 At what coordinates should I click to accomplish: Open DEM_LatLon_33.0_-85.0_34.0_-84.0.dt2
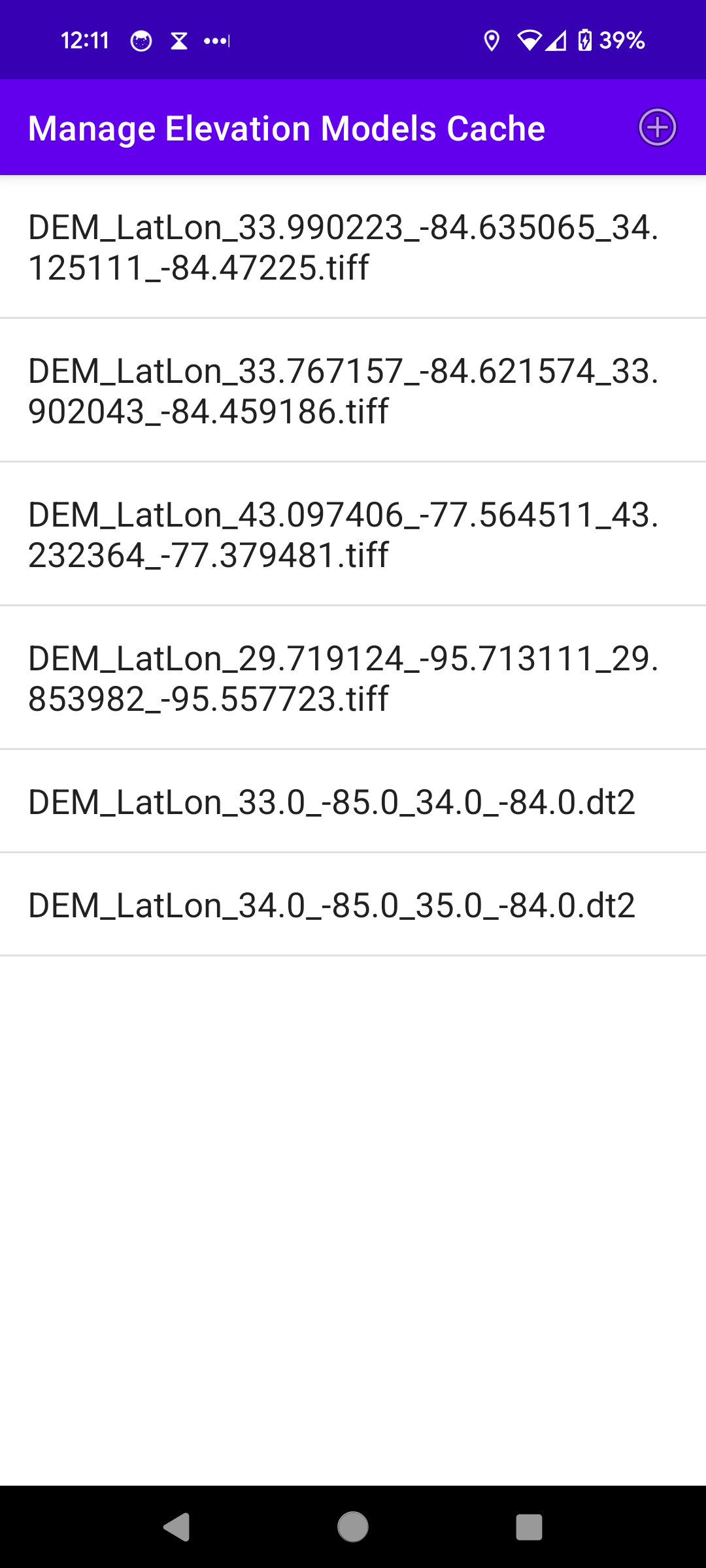point(331,802)
